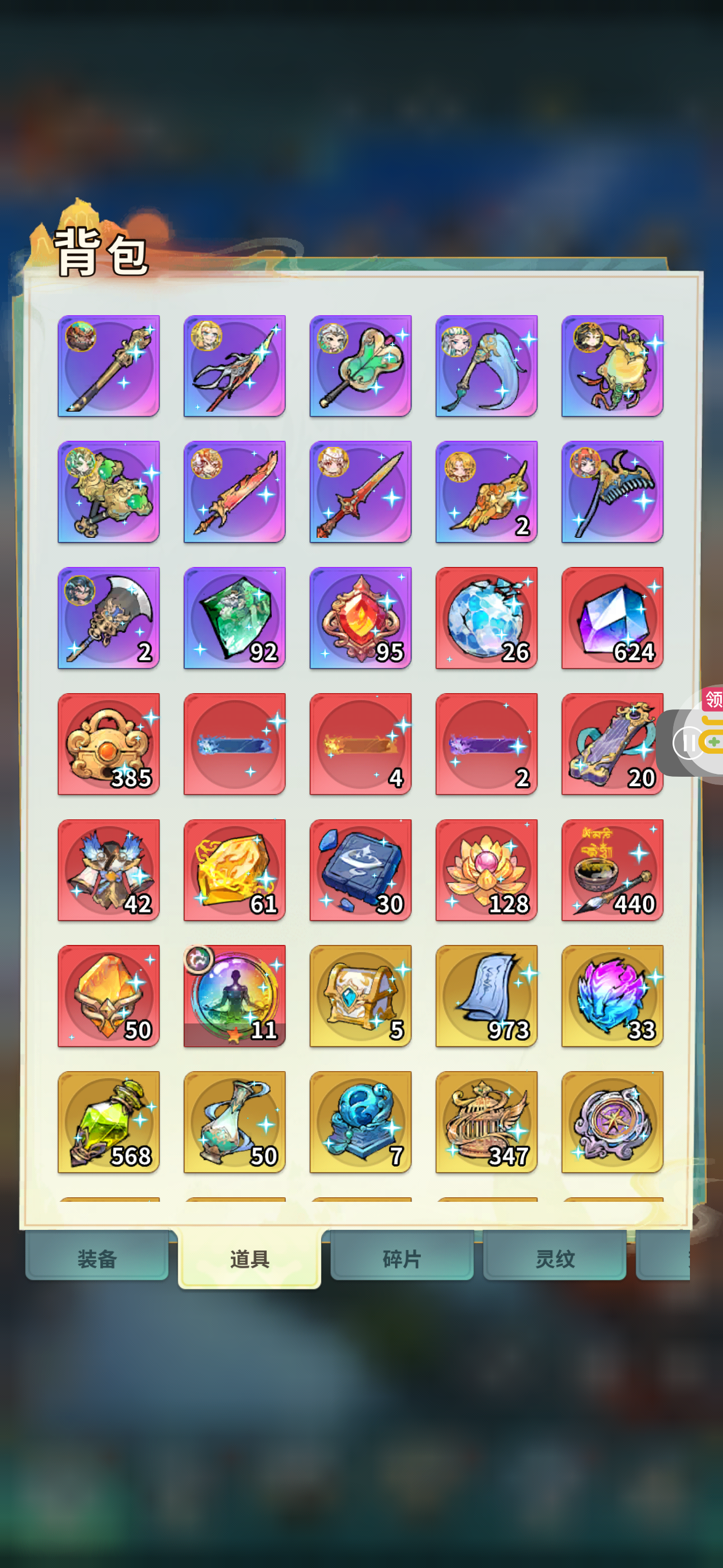Image resolution: width=723 pixels, height=1568 pixels.
Task: Open the ink bowl item with 440
Action: click(x=612, y=869)
